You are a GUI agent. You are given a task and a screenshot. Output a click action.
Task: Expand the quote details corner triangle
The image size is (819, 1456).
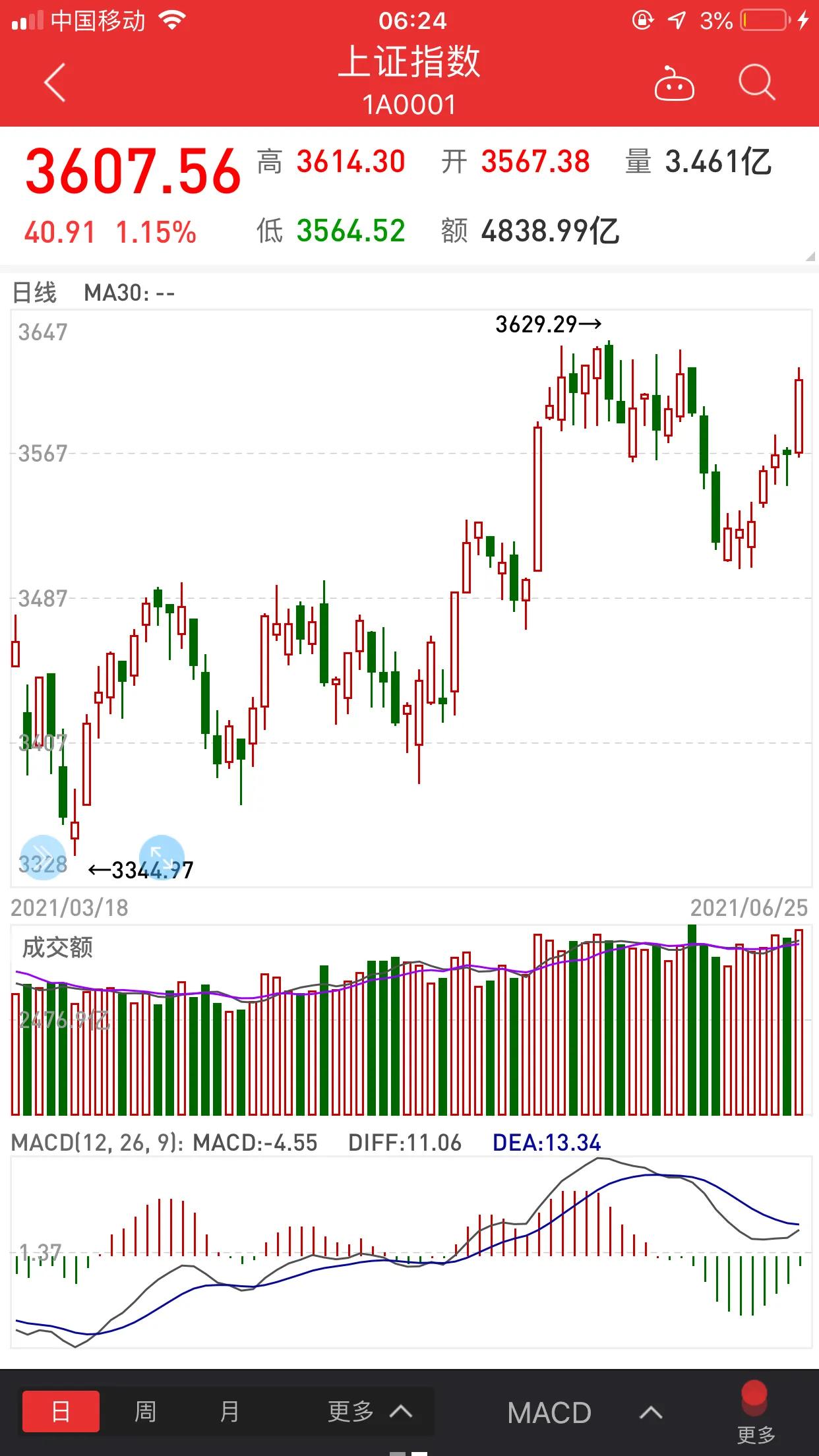tap(810, 257)
